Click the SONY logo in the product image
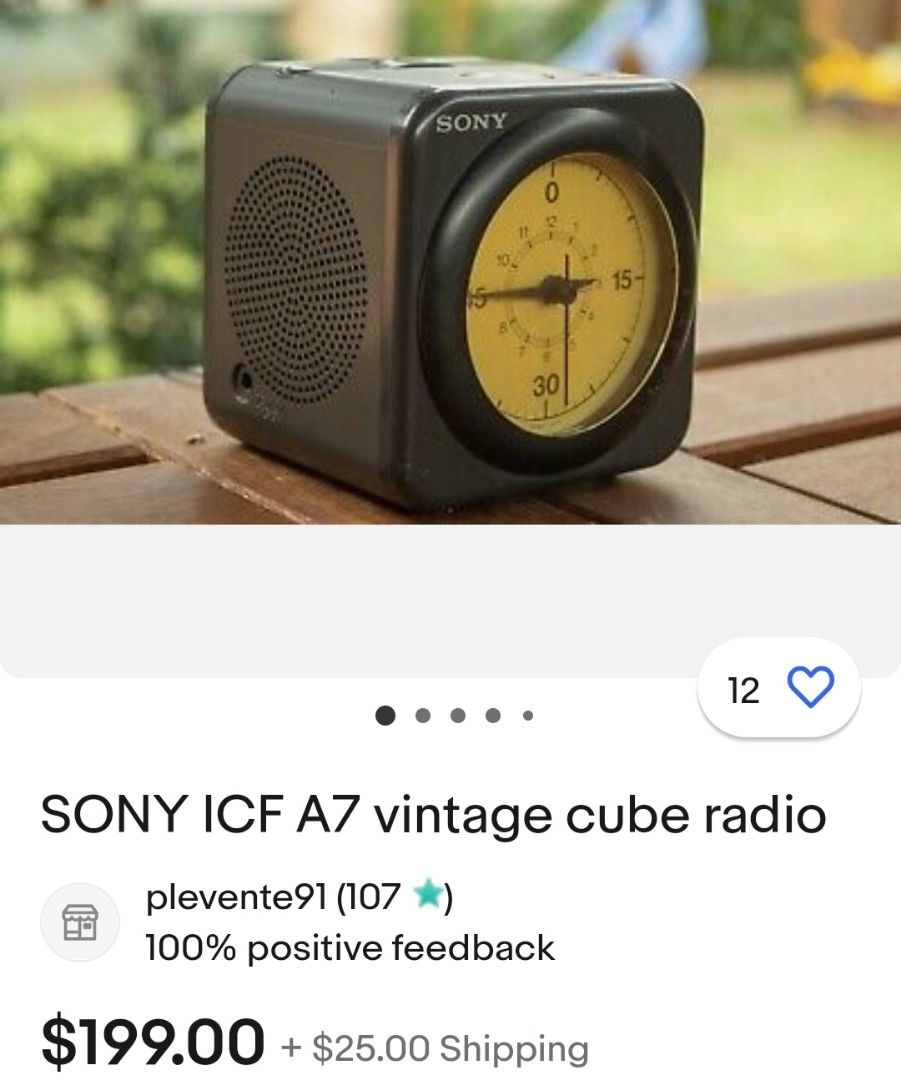 pos(471,119)
